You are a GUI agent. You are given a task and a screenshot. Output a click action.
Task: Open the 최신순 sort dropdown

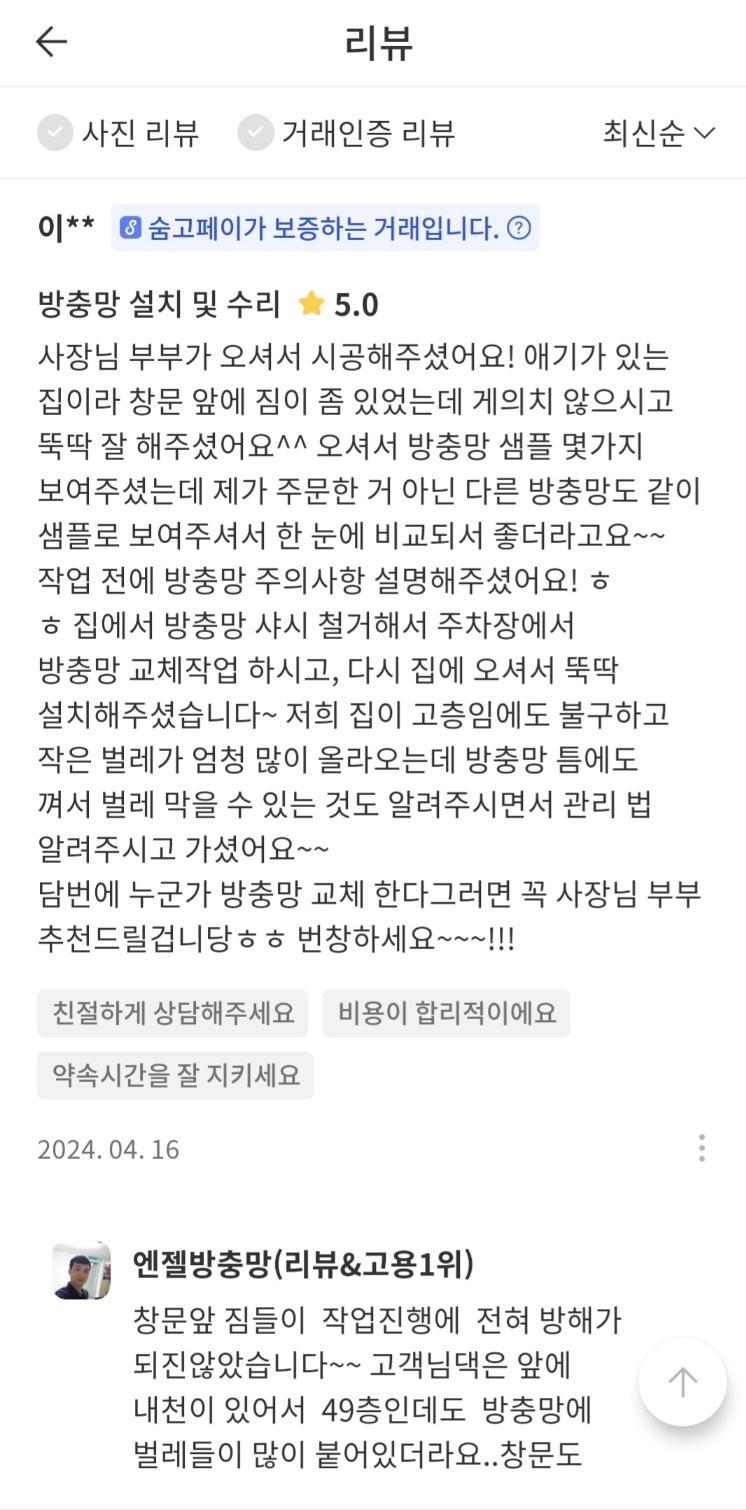point(659,132)
